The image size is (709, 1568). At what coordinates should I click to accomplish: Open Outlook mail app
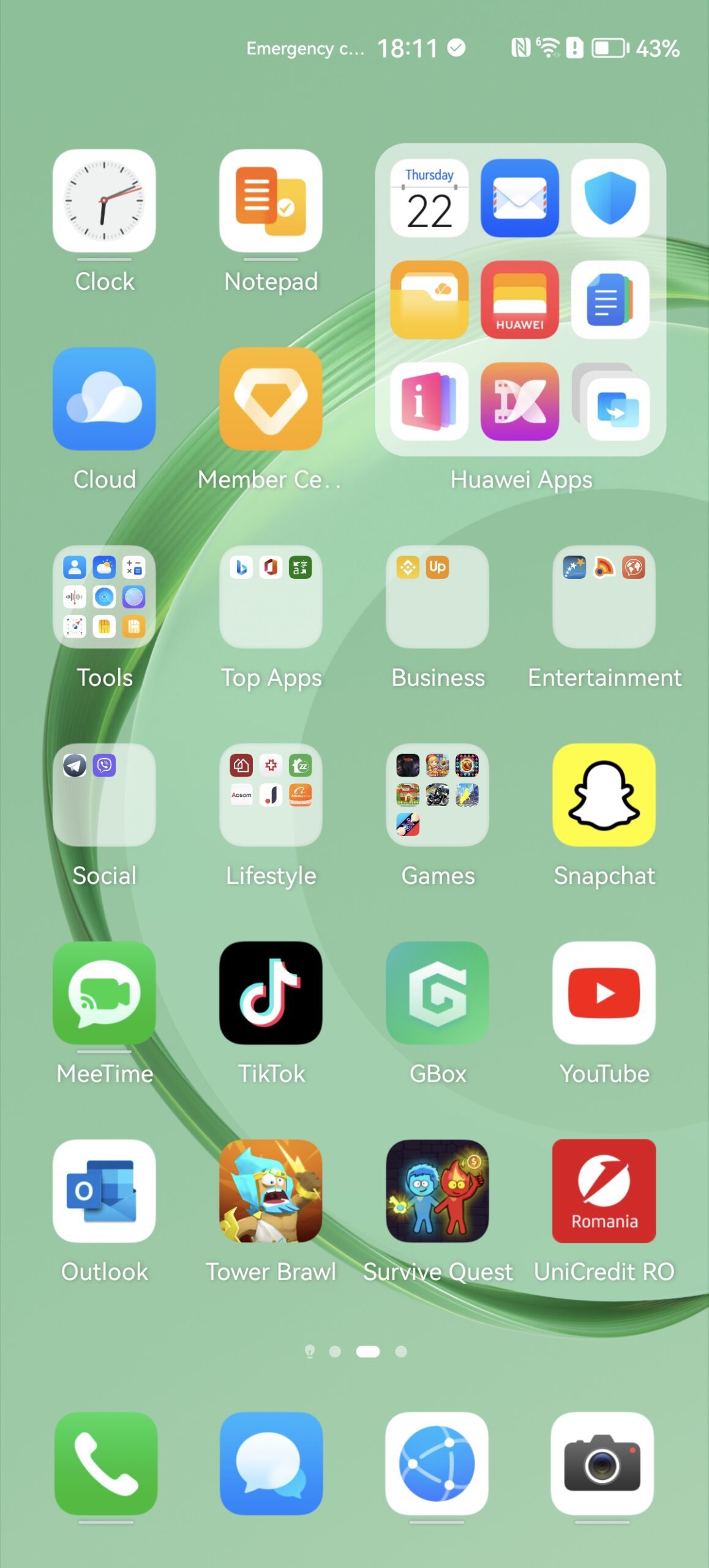click(104, 1190)
